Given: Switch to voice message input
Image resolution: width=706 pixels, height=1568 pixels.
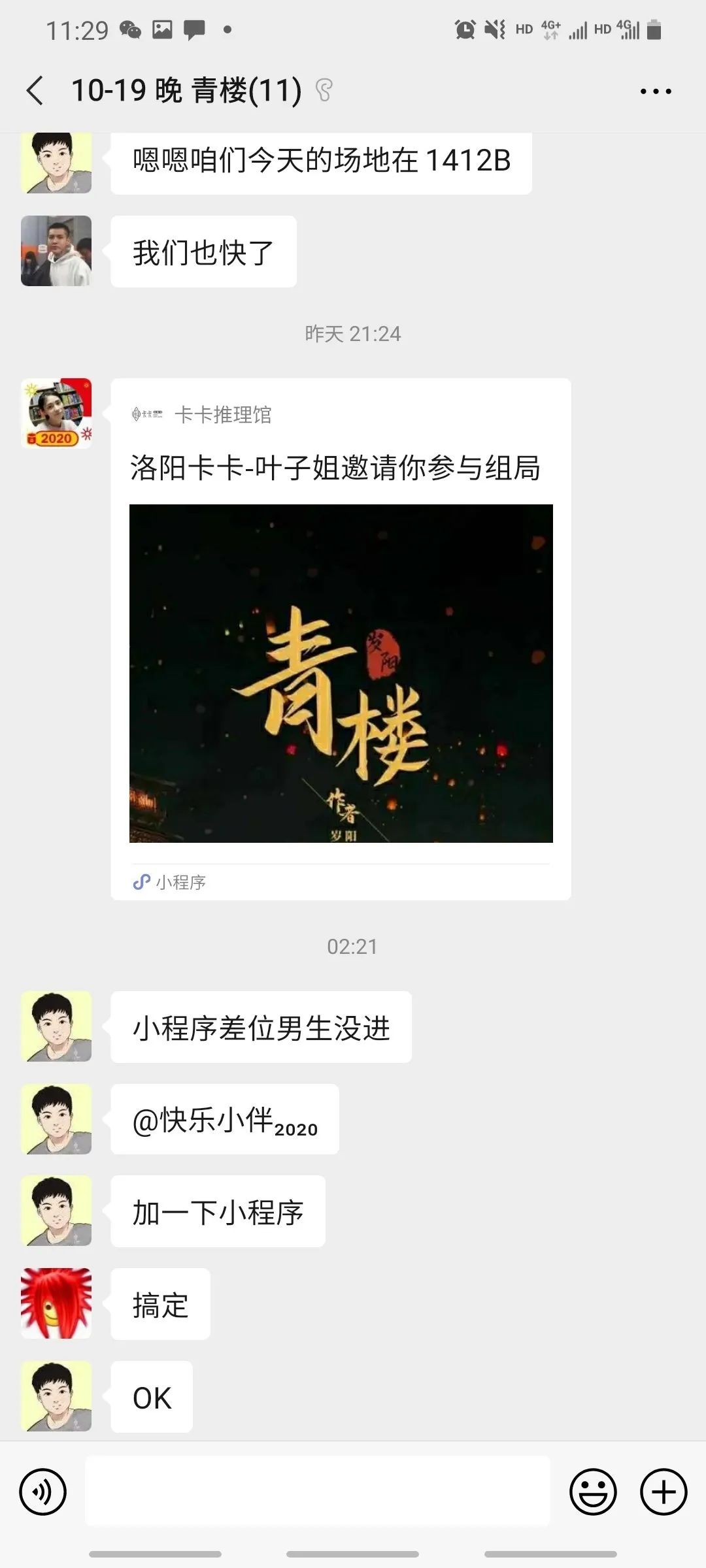Looking at the screenshot, I should pyautogui.click(x=43, y=1492).
